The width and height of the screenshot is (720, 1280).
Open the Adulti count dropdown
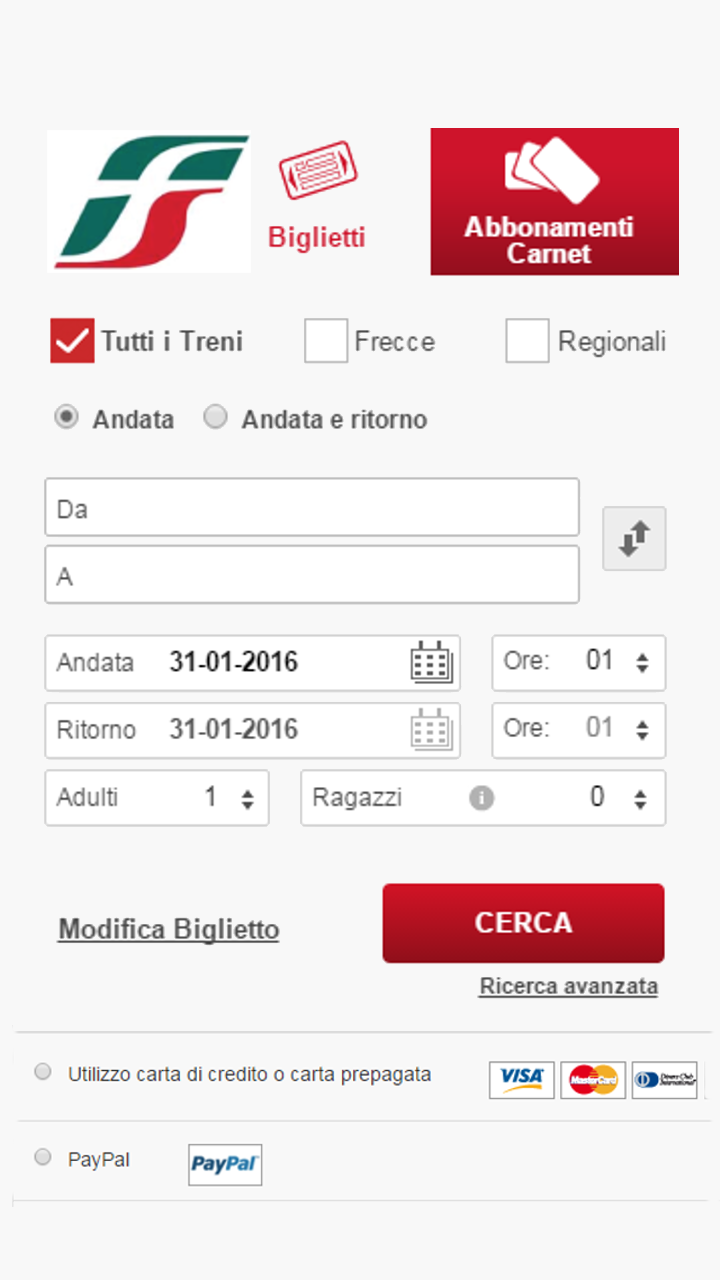pos(157,798)
